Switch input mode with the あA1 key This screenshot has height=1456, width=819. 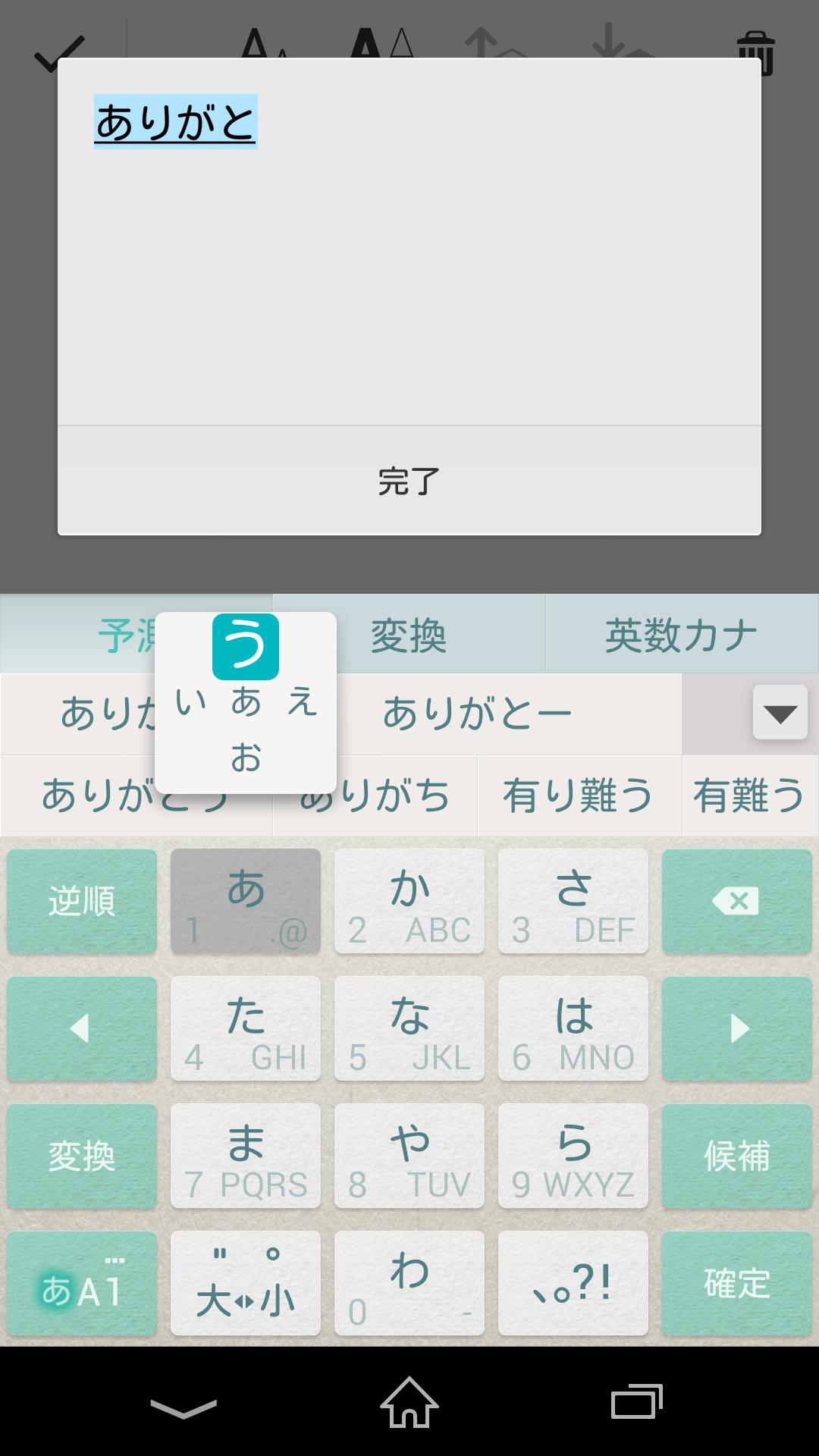coord(82,1283)
